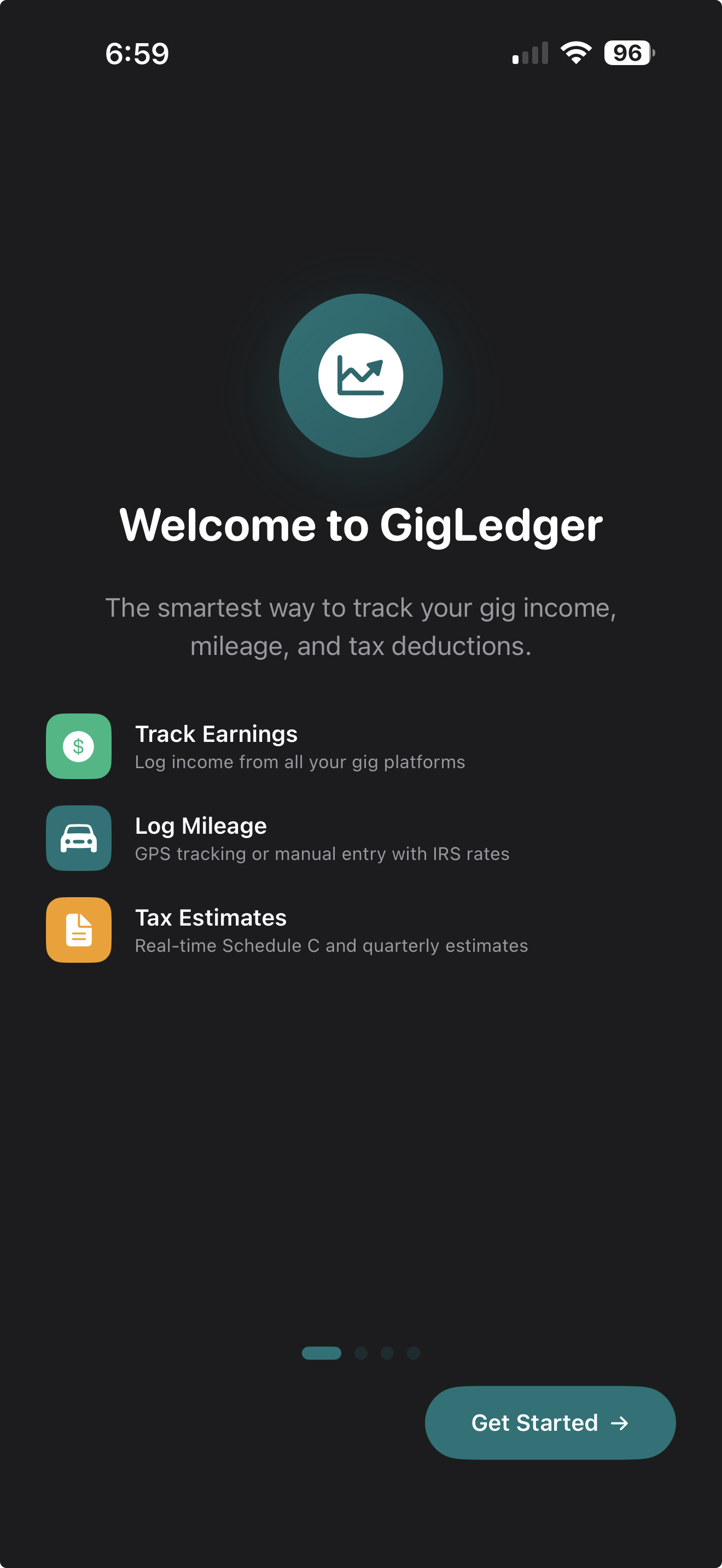The width and height of the screenshot is (722, 1568).
Task: Tap the second page indicator dot
Action: tap(360, 1353)
